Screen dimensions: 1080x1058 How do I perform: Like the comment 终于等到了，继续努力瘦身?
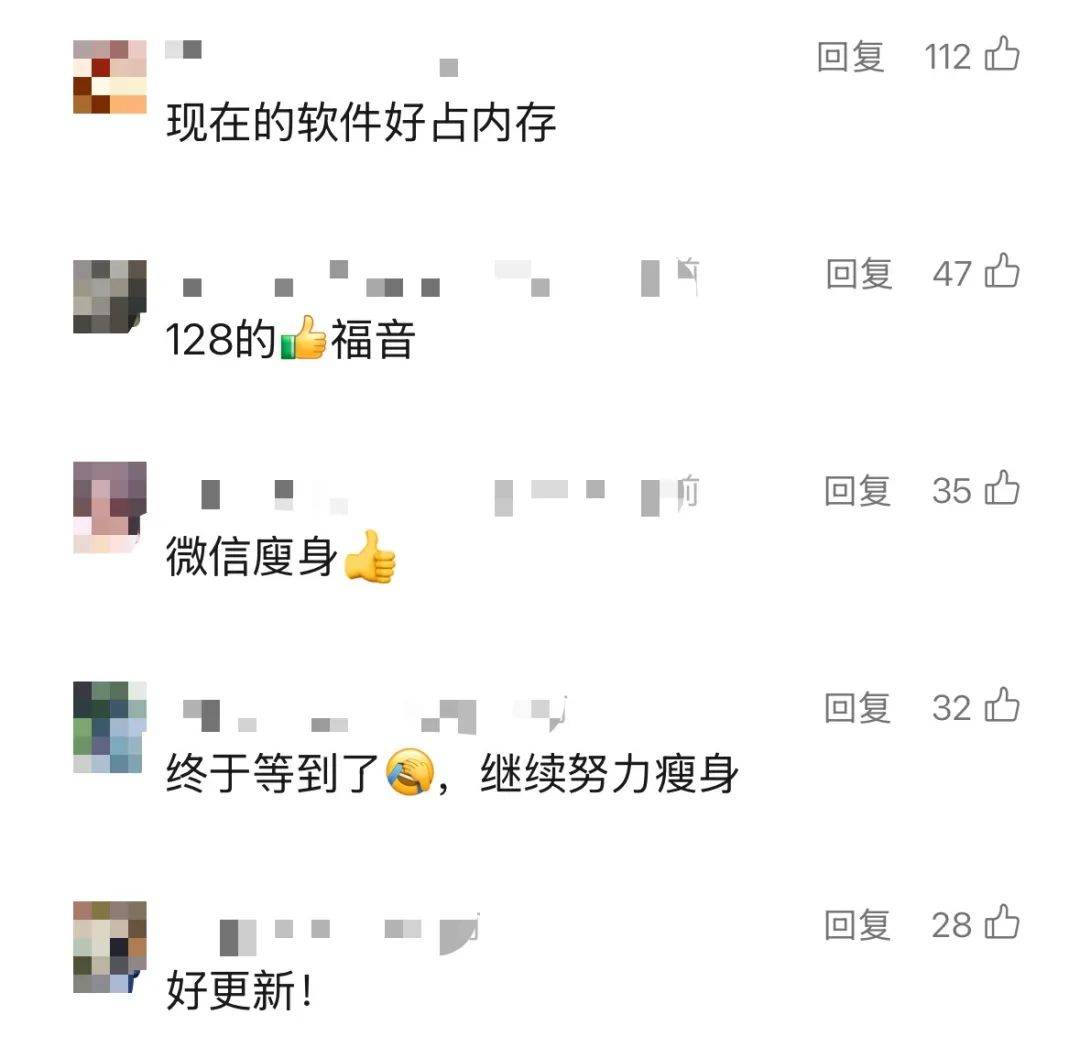(1002, 707)
